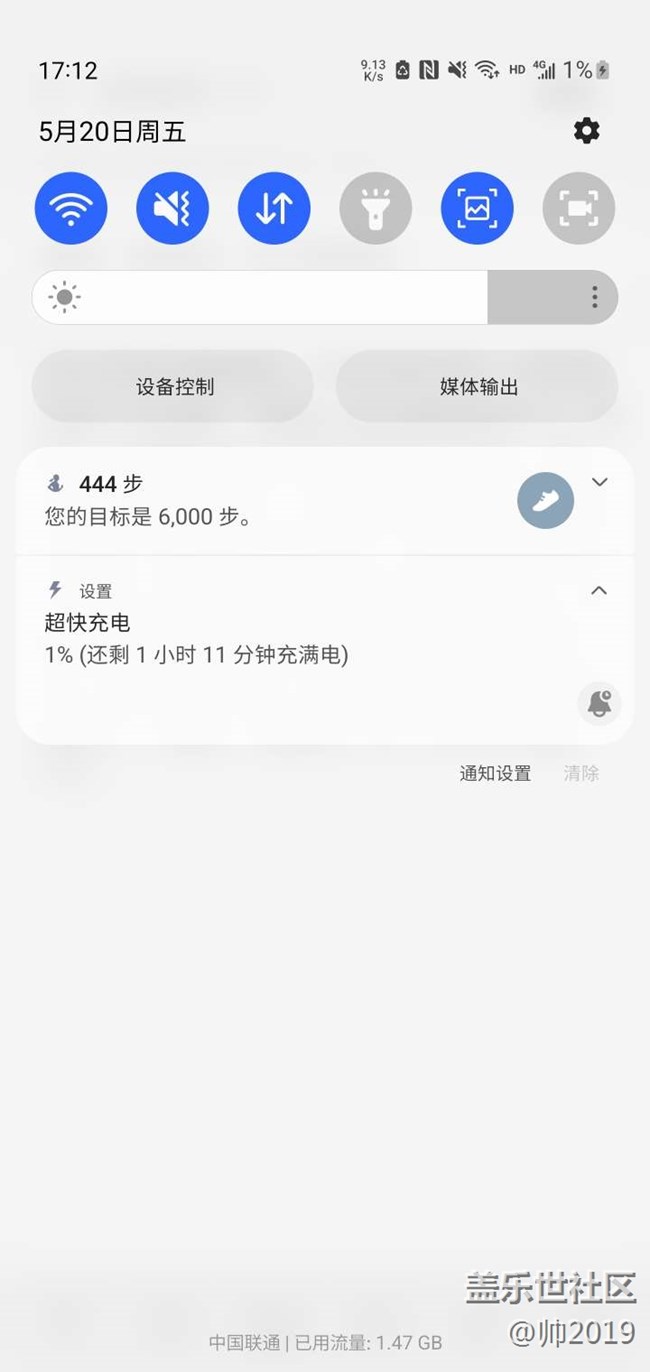650x1372 pixels.
Task: Open 设备控制 device controls
Action: click(174, 387)
